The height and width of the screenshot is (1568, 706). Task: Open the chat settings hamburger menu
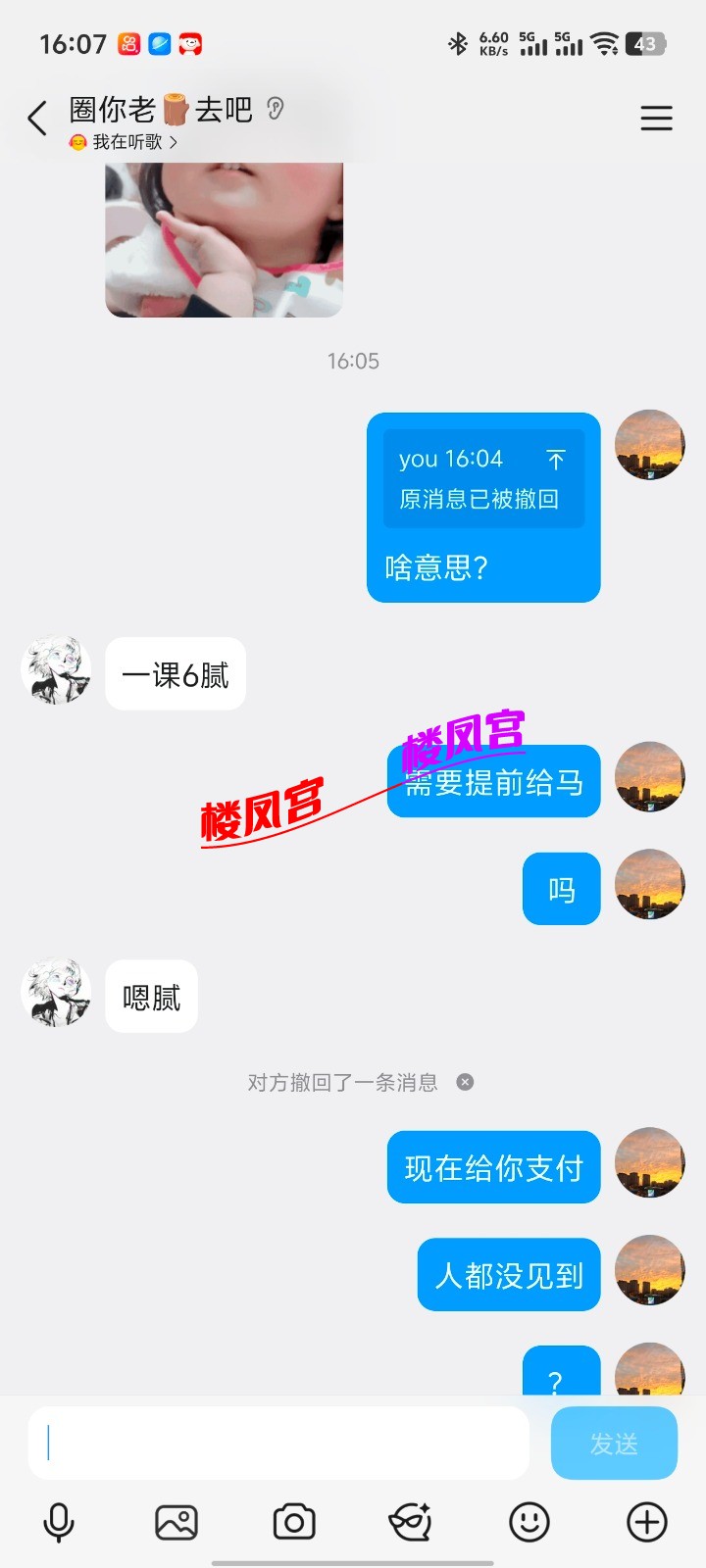pos(656,119)
